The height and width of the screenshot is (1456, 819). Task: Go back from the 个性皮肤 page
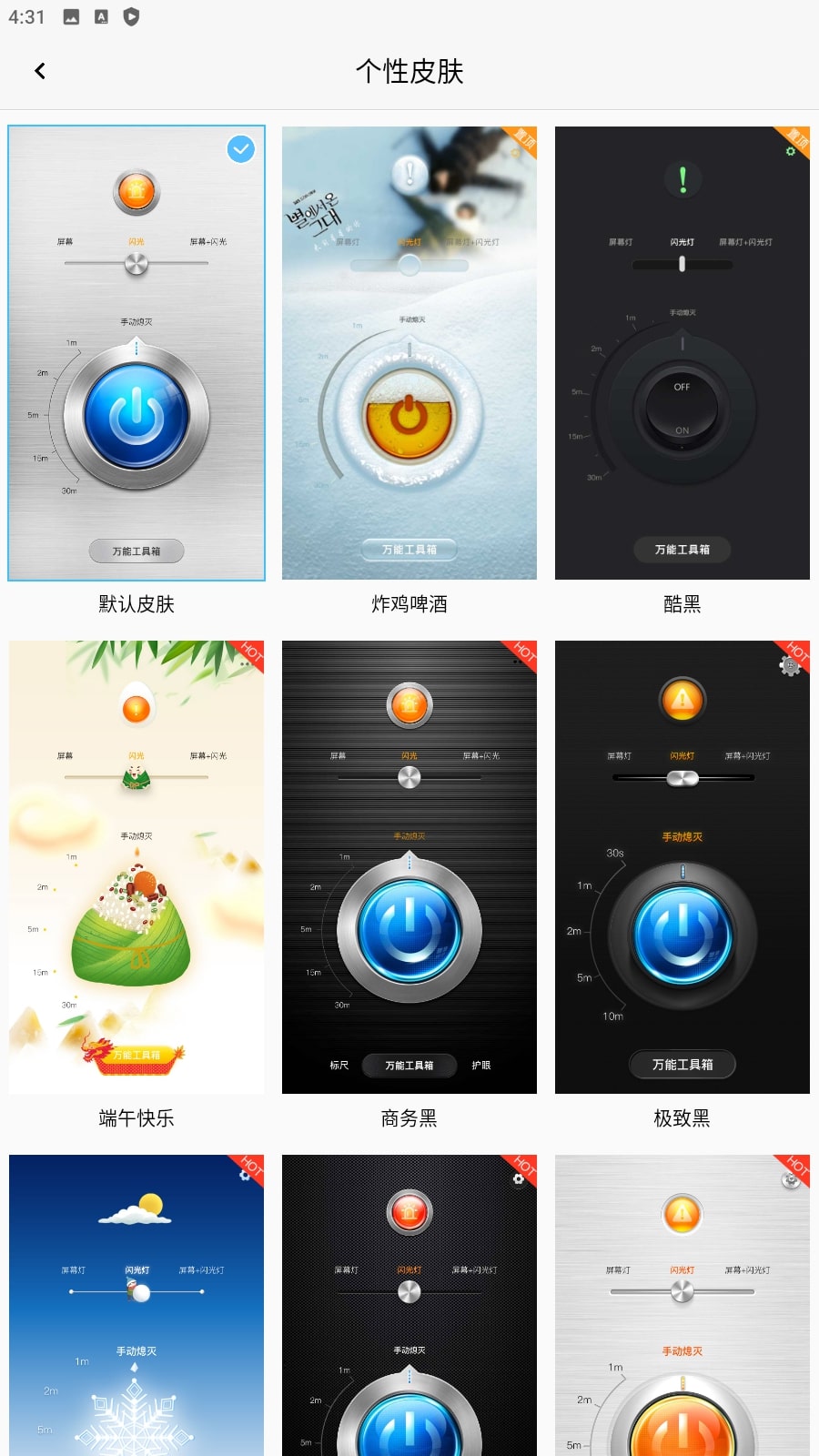pyautogui.click(x=40, y=71)
